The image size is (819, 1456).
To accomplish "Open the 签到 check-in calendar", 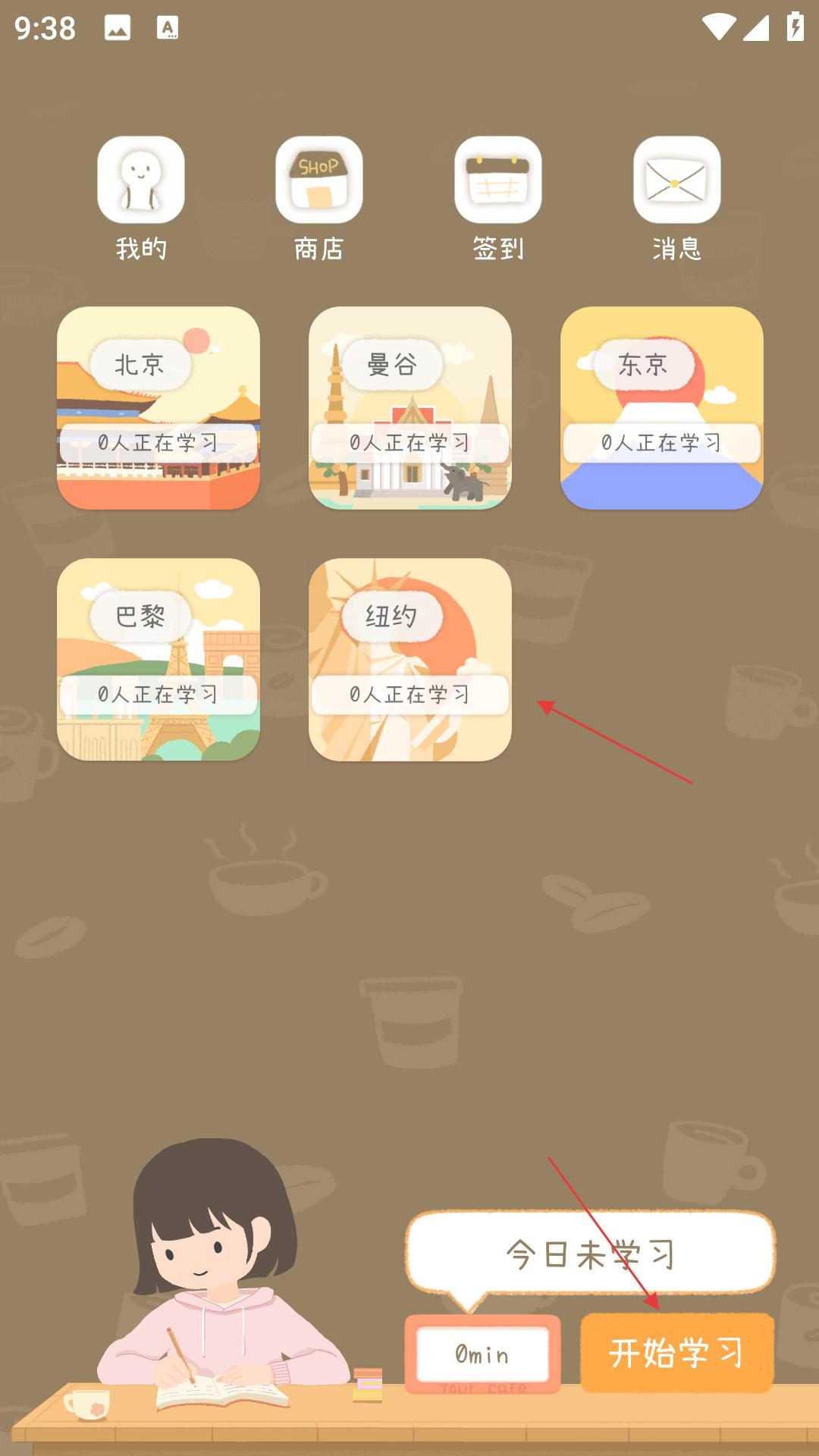I will click(498, 180).
